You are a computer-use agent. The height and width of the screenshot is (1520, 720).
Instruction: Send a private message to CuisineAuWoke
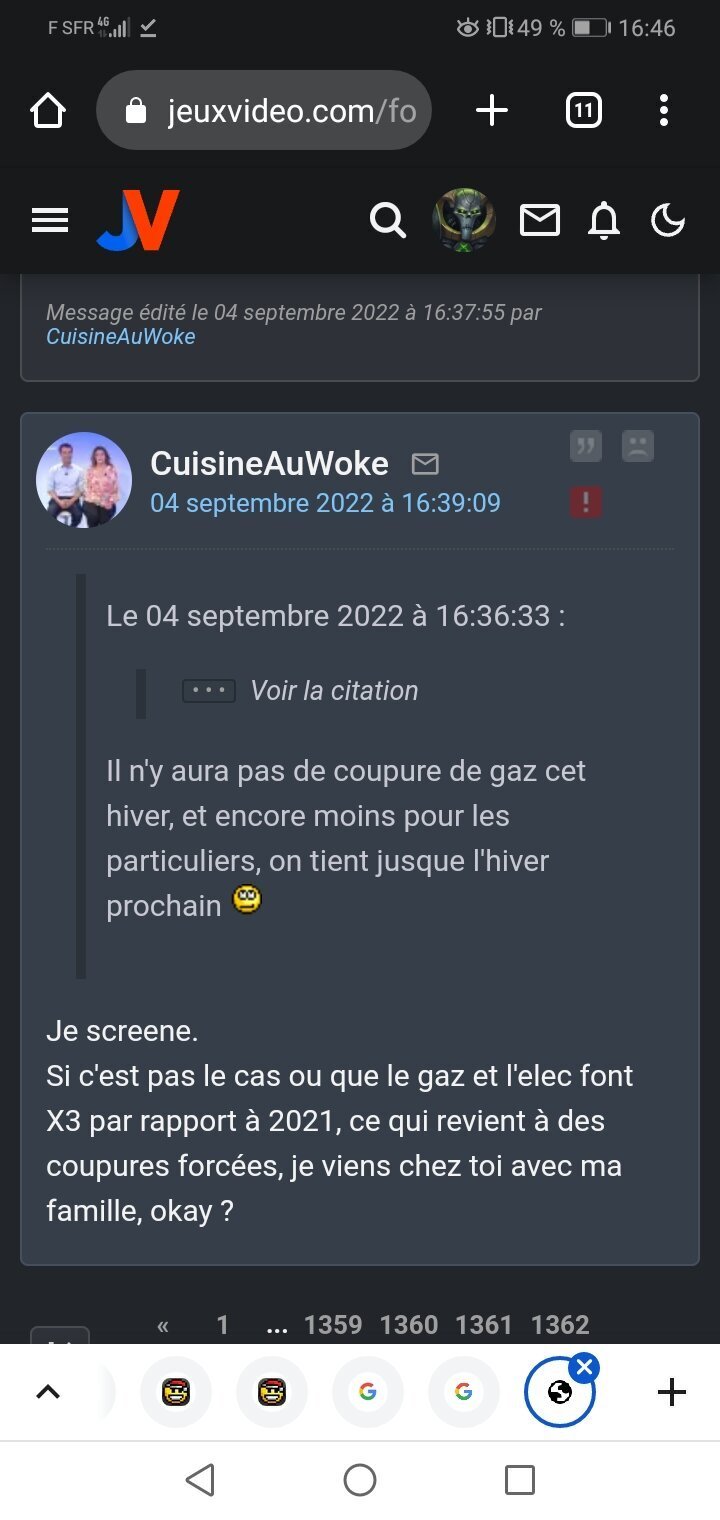425,464
